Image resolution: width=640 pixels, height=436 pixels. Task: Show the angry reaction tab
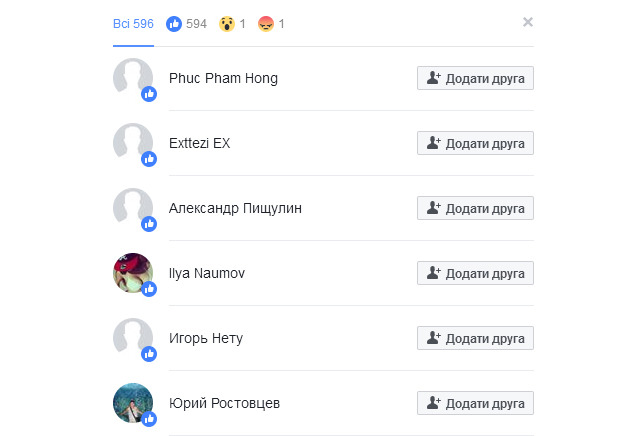pyautogui.click(x=271, y=23)
